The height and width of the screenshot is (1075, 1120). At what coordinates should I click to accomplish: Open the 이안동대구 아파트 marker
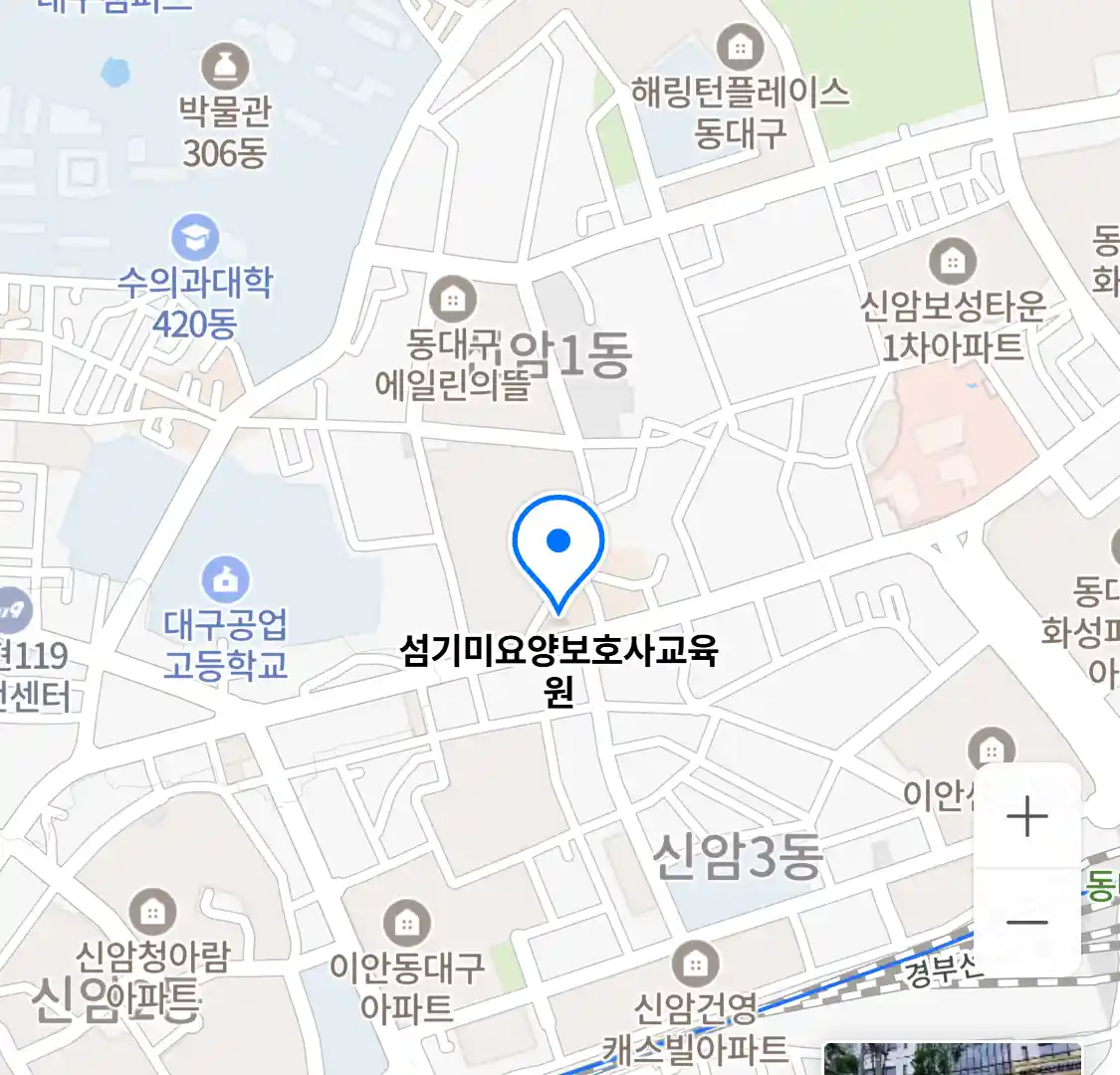pos(406,924)
